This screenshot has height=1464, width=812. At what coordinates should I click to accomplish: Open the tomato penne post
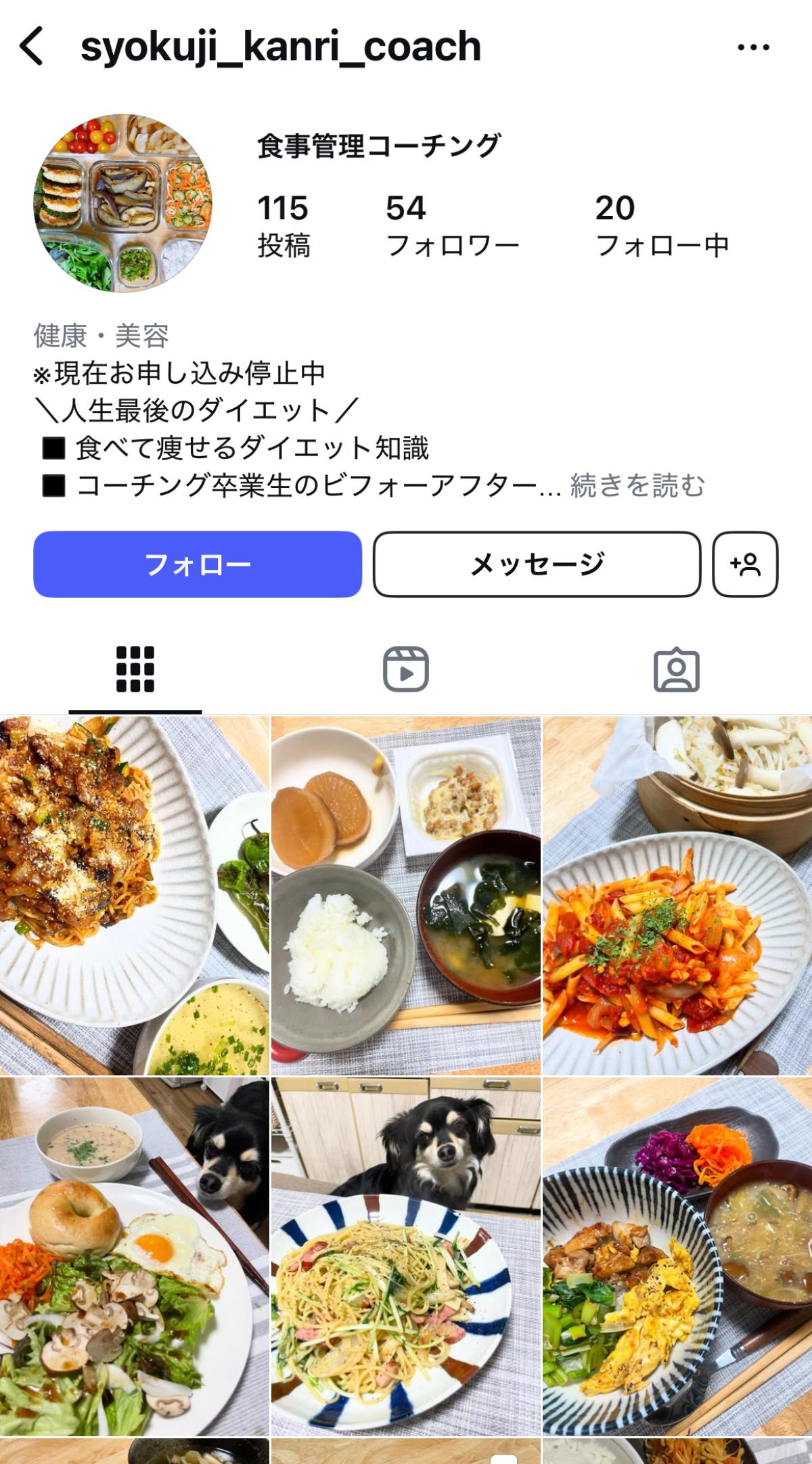point(677,895)
